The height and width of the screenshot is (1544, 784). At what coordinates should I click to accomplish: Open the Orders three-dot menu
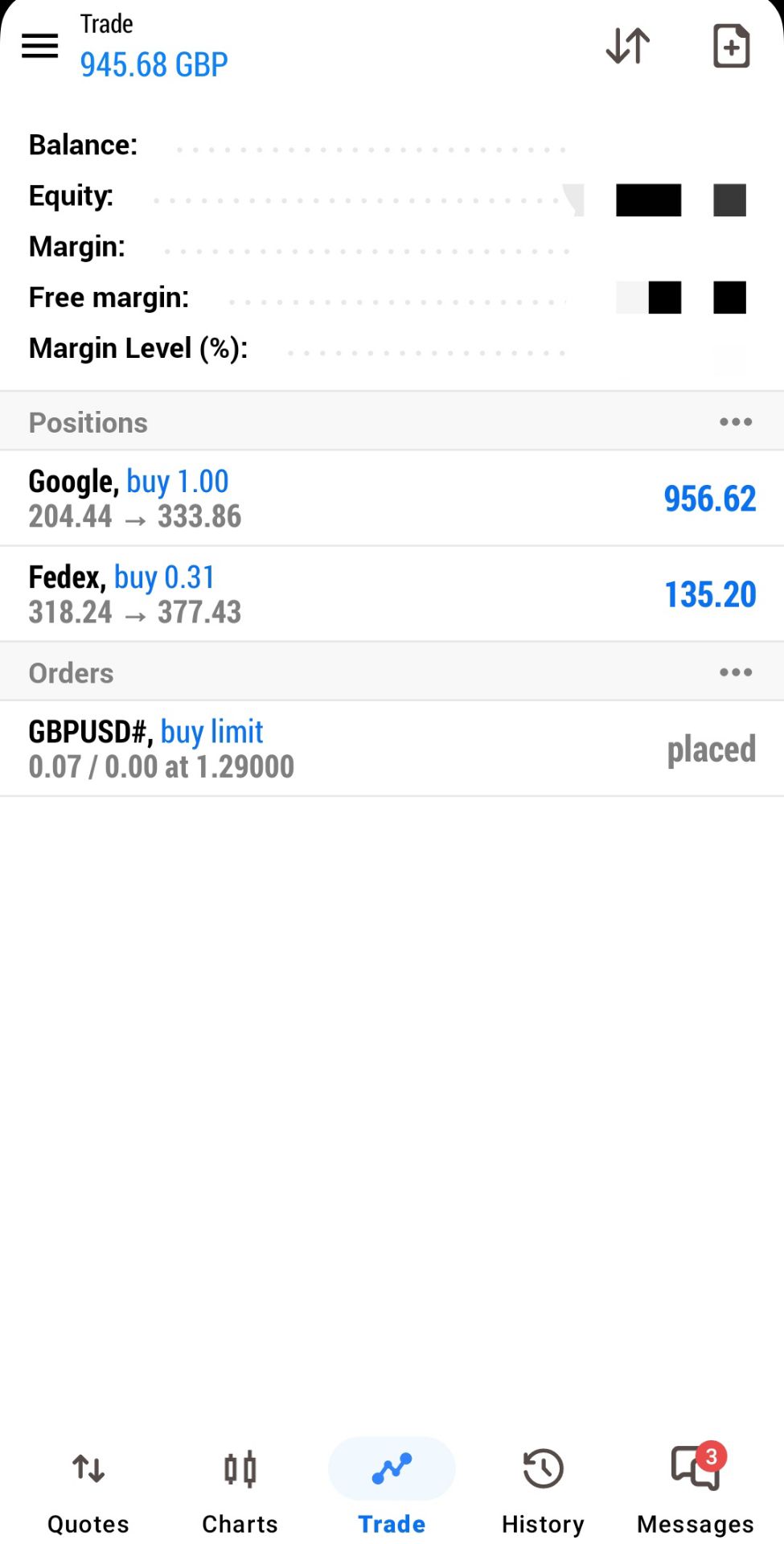[735, 672]
